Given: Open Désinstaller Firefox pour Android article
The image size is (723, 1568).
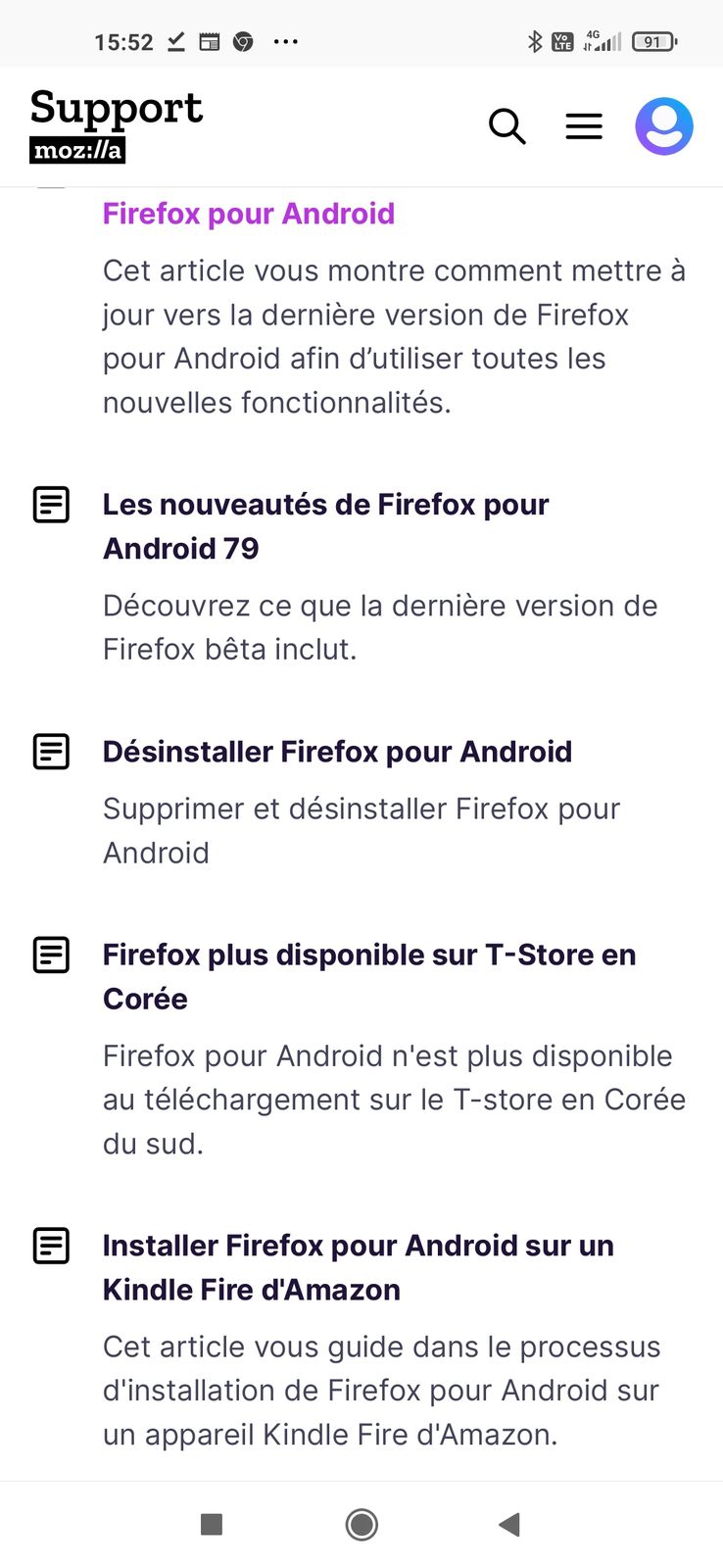Looking at the screenshot, I should [337, 752].
